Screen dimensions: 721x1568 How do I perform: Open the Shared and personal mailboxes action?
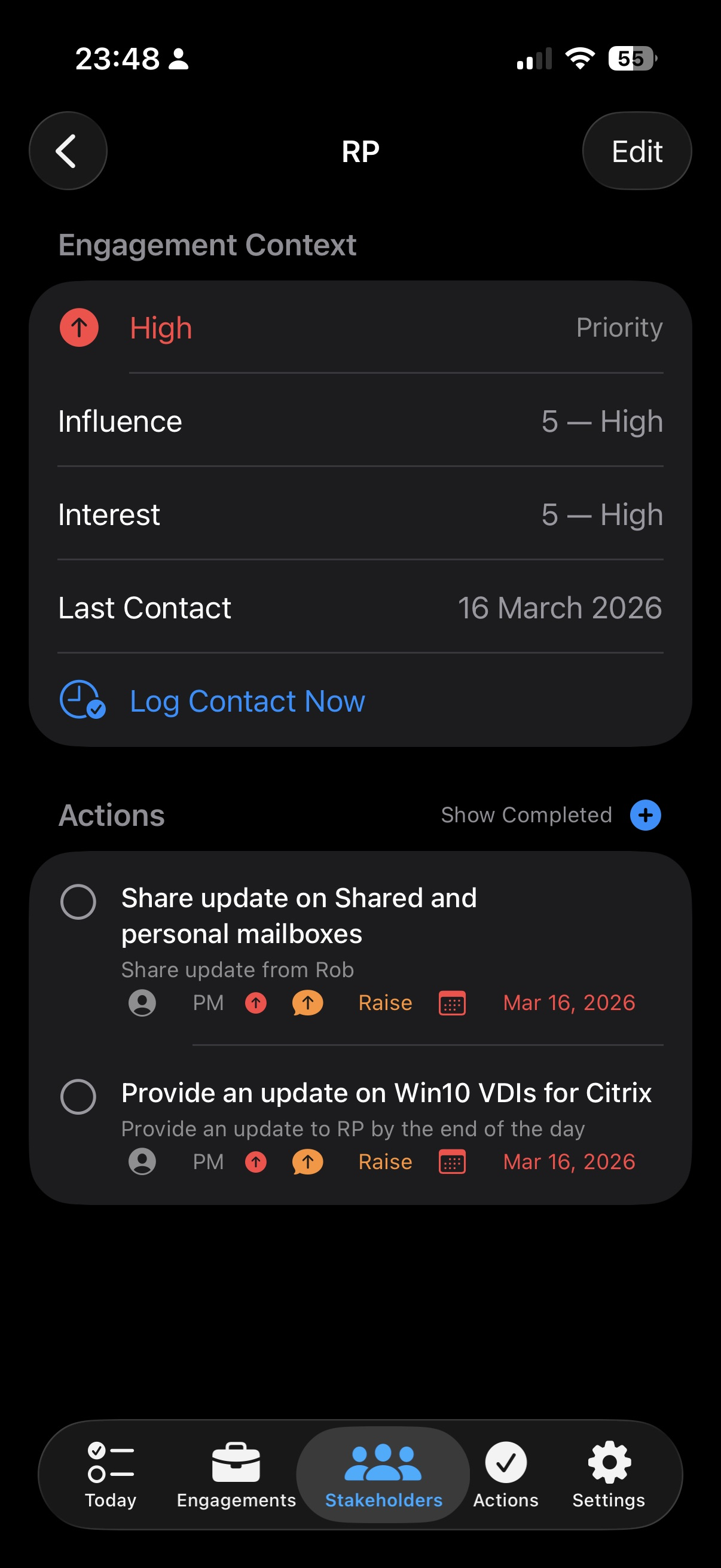(298, 916)
